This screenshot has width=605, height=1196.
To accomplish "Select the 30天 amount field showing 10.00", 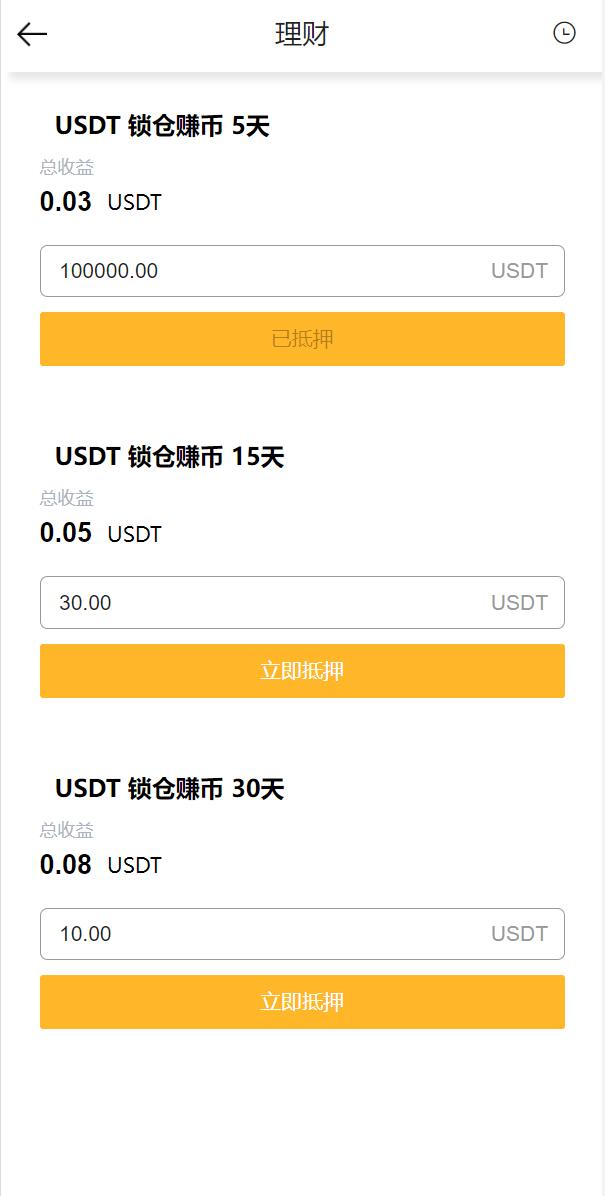I will point(302,934).
